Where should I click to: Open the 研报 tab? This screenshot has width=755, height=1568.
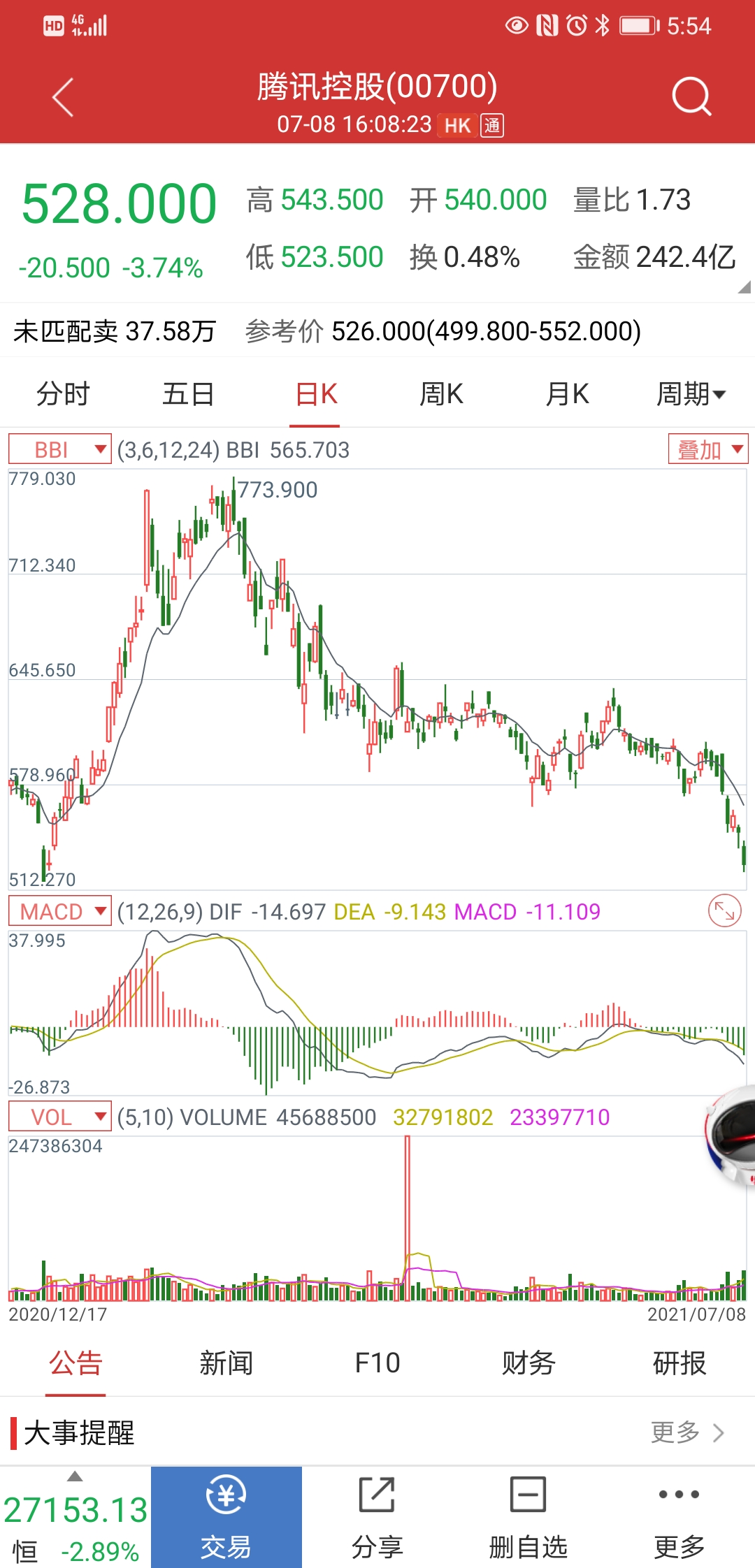(679, 1363)
